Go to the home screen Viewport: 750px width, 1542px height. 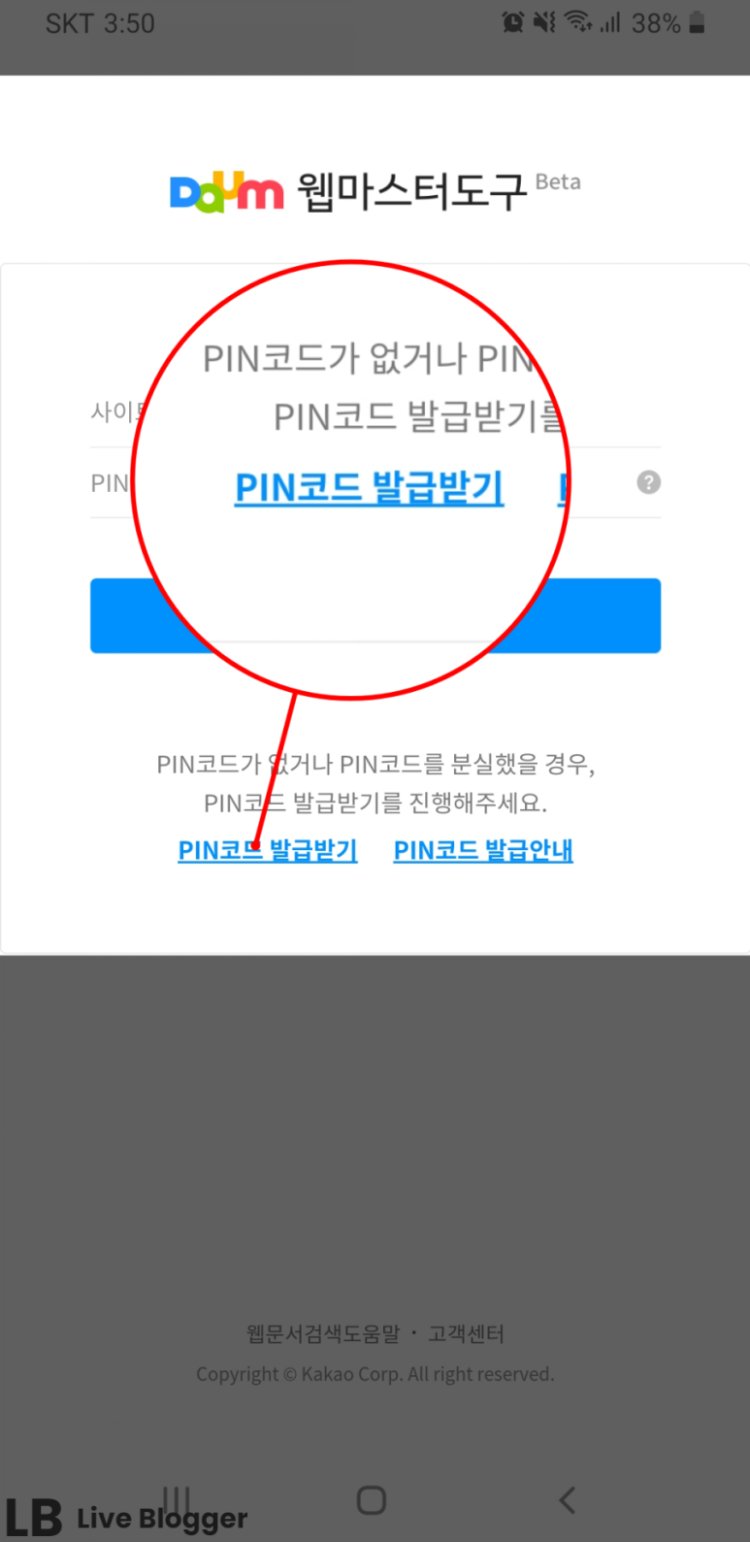(371, 1499)
